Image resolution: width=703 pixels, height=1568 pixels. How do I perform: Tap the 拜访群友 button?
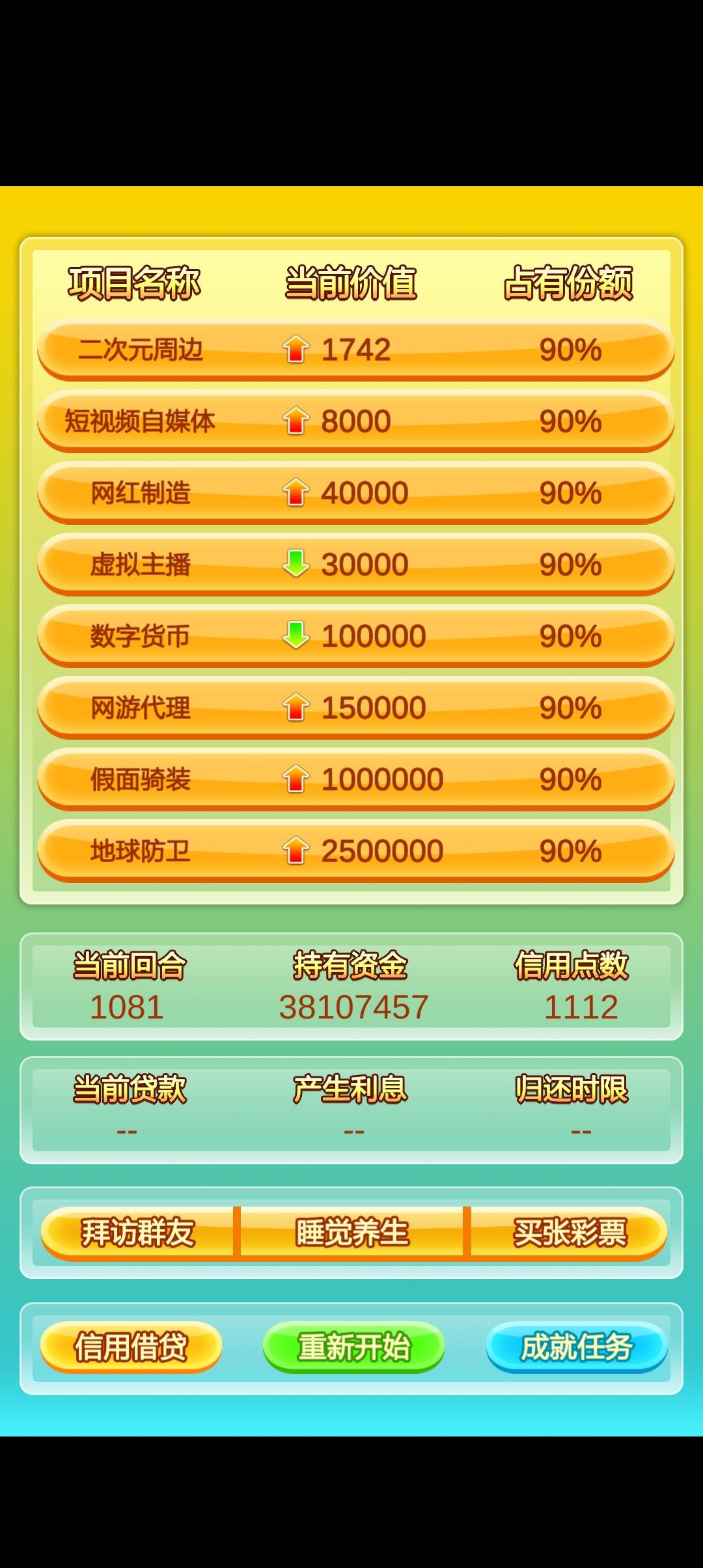(137, 1233)
